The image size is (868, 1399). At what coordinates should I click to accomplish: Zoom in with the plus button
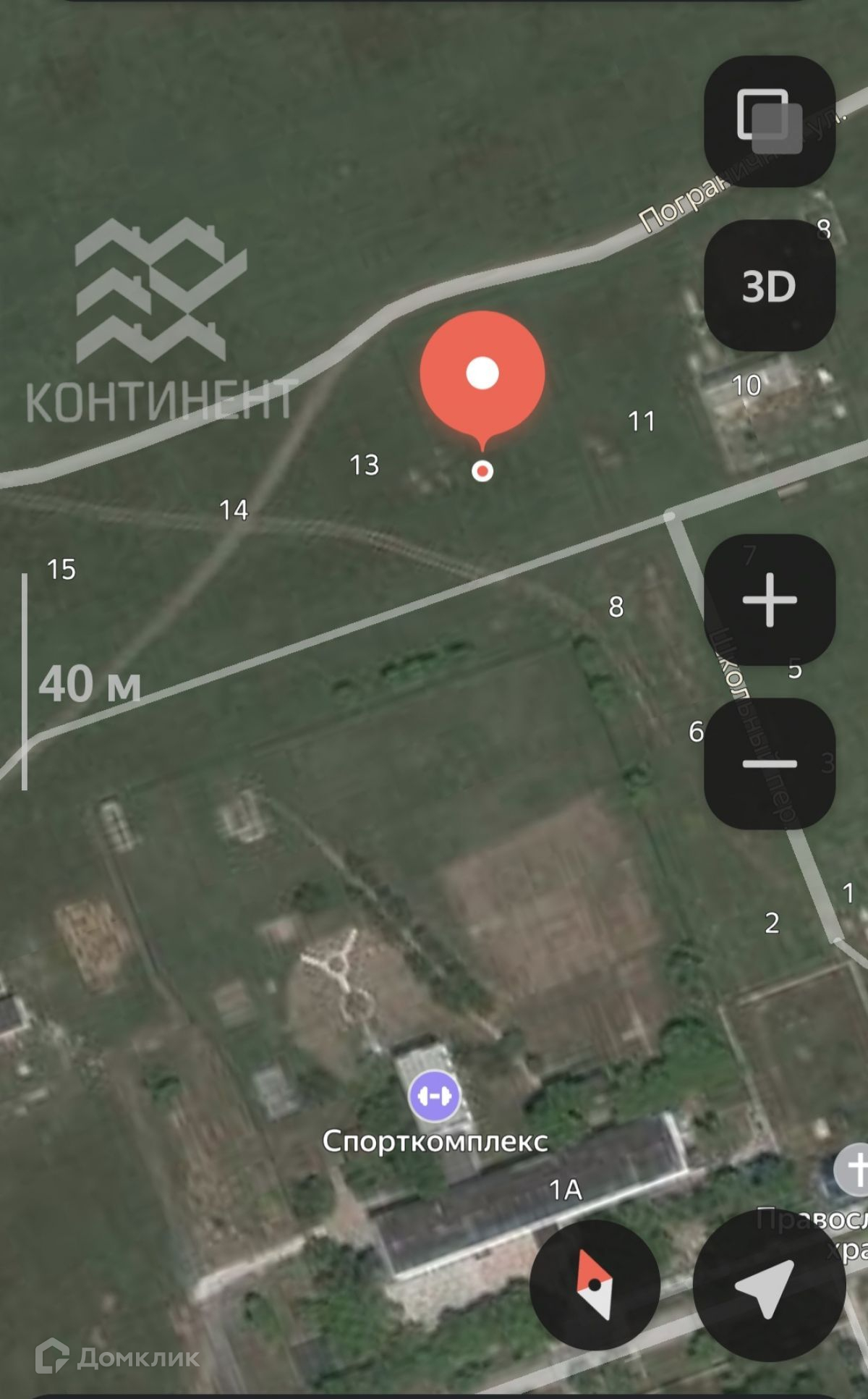pos(770,599)
